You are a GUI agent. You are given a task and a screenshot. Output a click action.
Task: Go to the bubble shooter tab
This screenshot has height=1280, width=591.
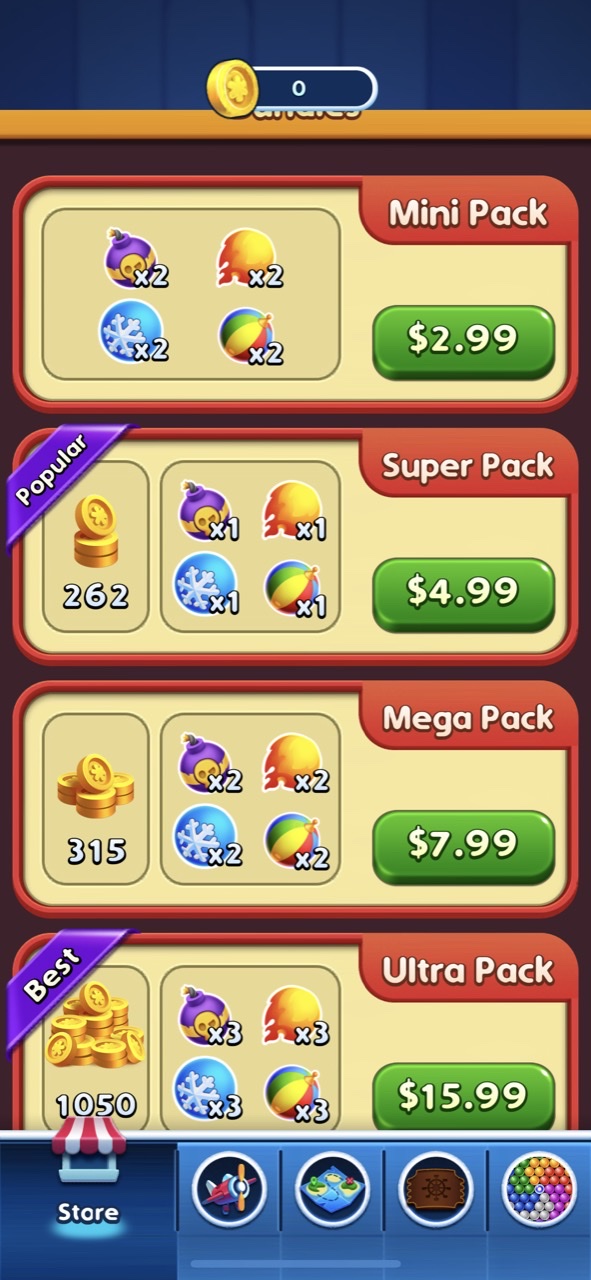click(x=540, y=1190)
